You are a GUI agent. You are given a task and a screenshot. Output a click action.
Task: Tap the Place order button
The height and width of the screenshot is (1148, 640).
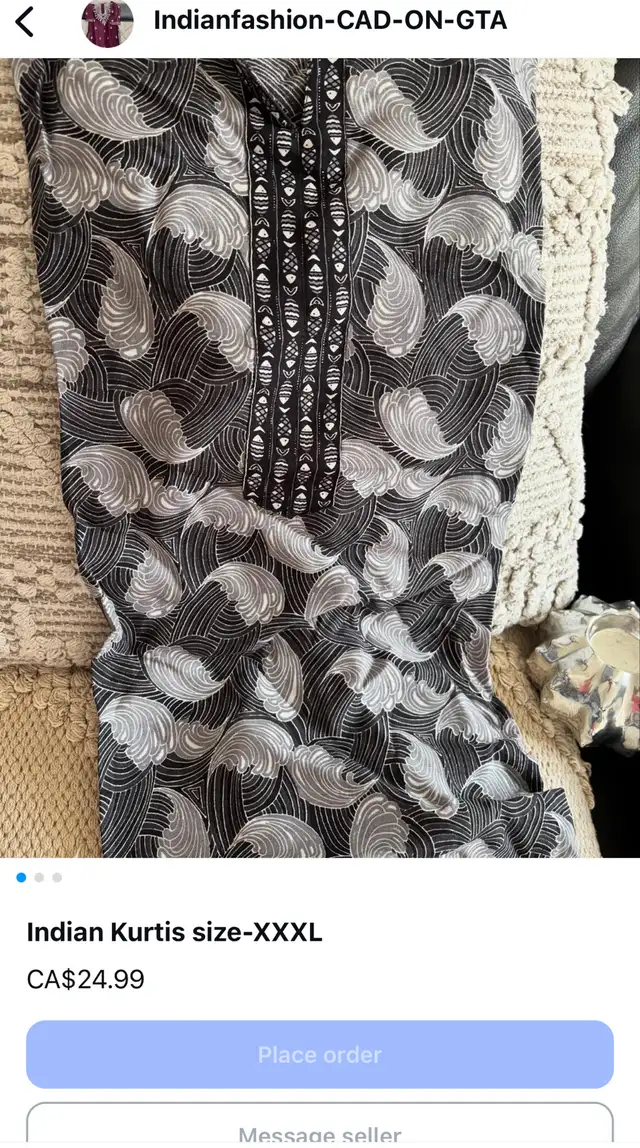pyautogui.click(x=320, y=1054)
